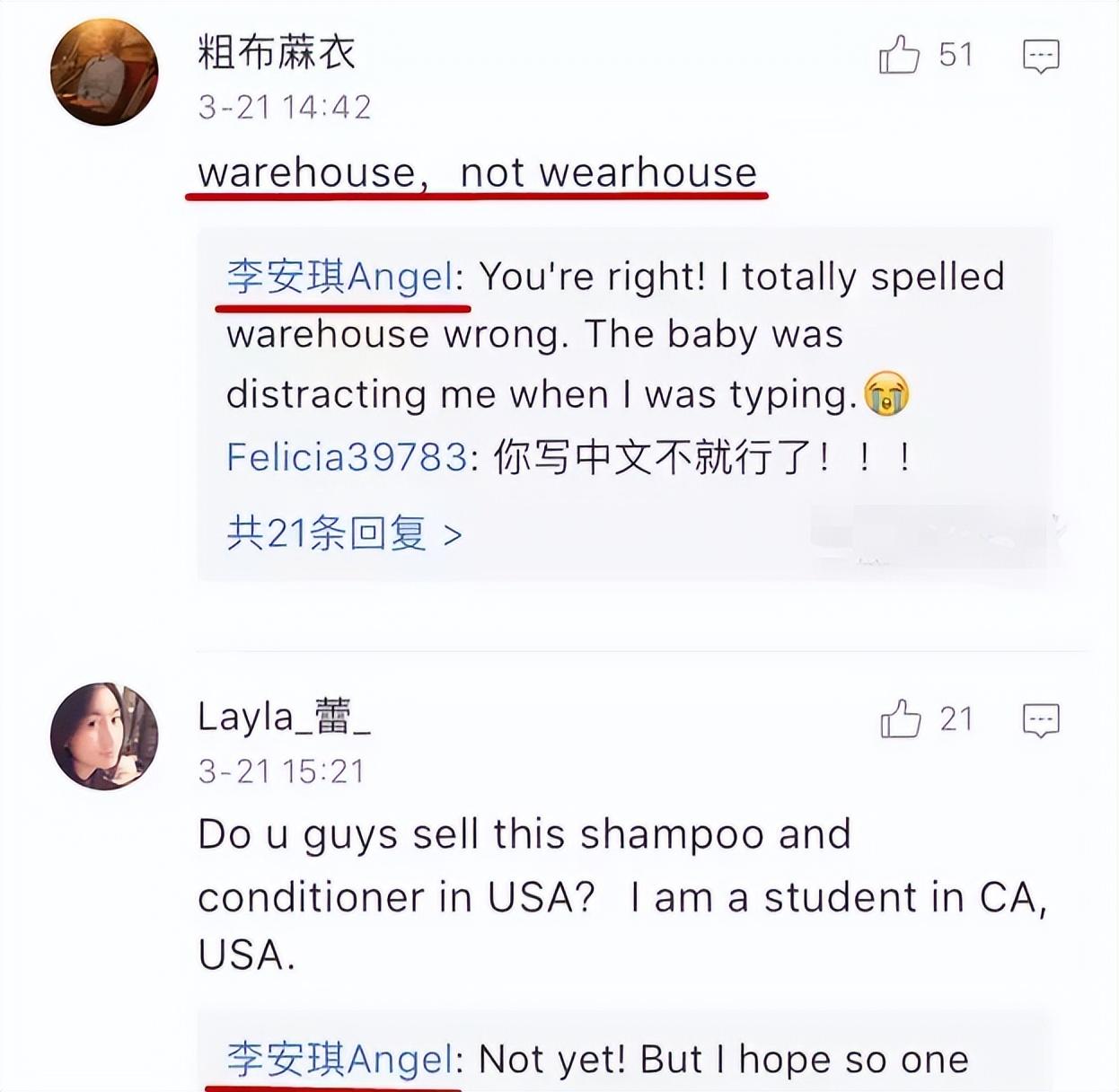The width and height of the screenshot is (1119, 1092).
Task: View Layla_蕾_'s avatar
Action: pyautogui.click(x=104, y=736)
